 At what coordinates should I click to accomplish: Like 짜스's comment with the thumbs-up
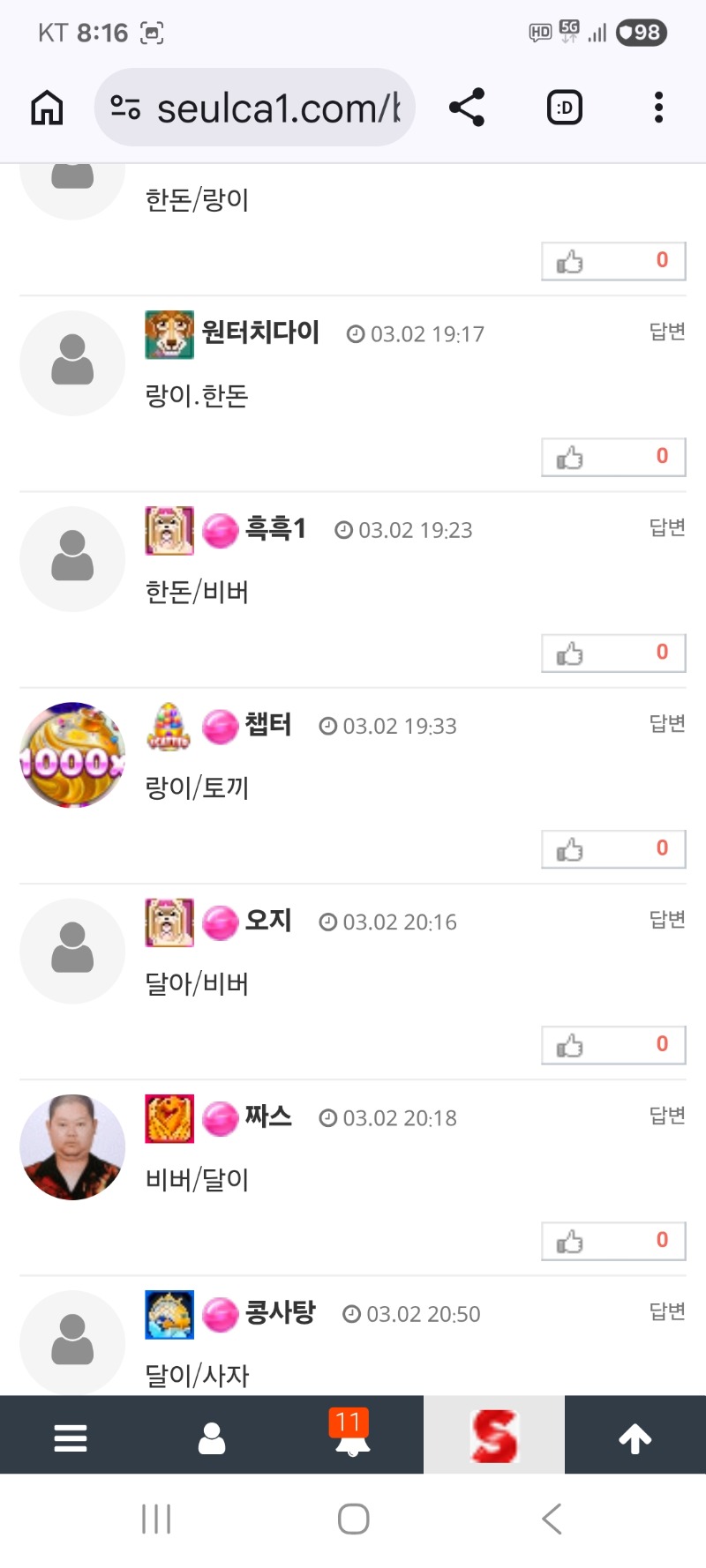[x=571, y=1240]
